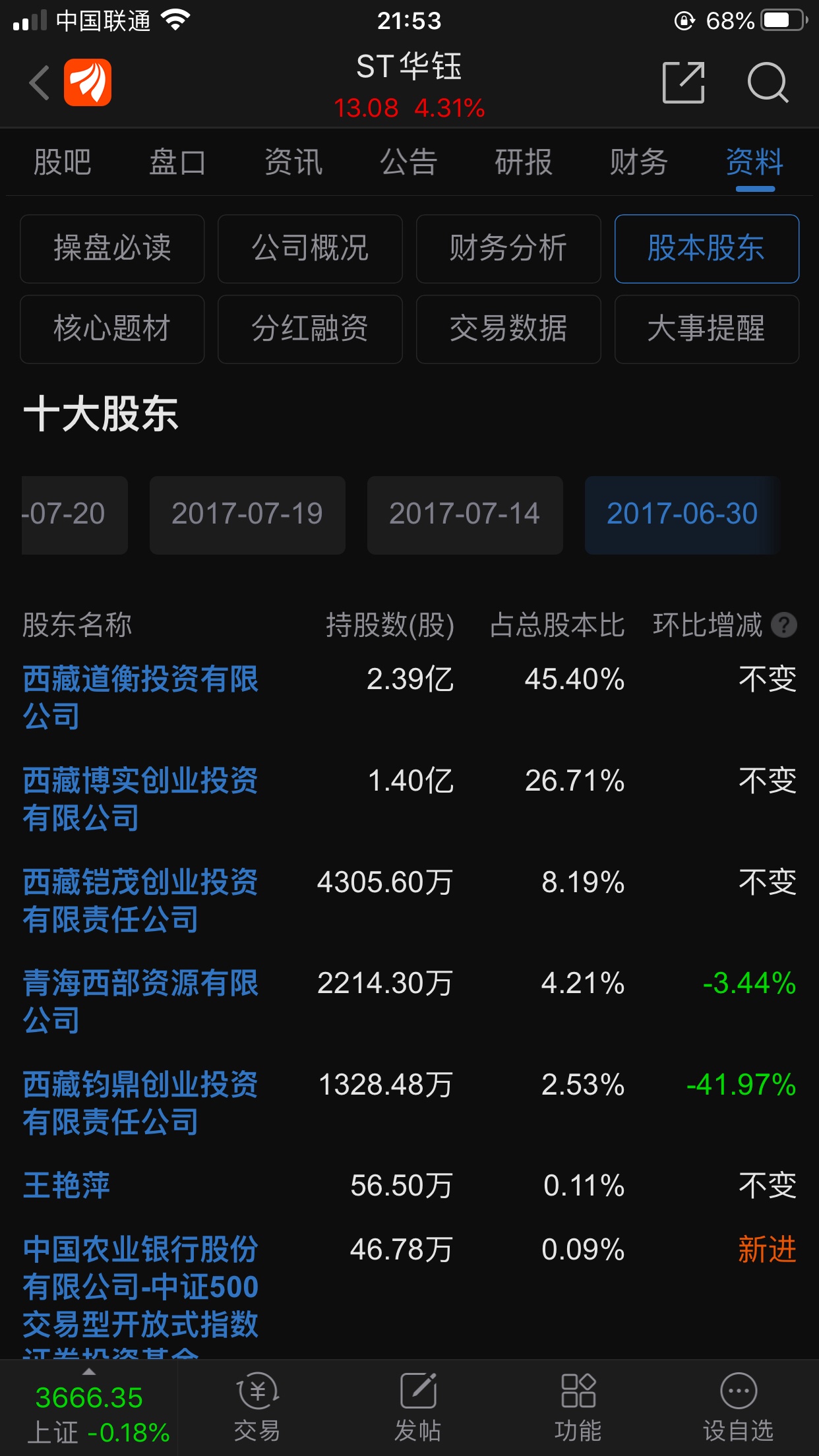Open shareholder 西藏道衡投资有限公司

[140, 698]
